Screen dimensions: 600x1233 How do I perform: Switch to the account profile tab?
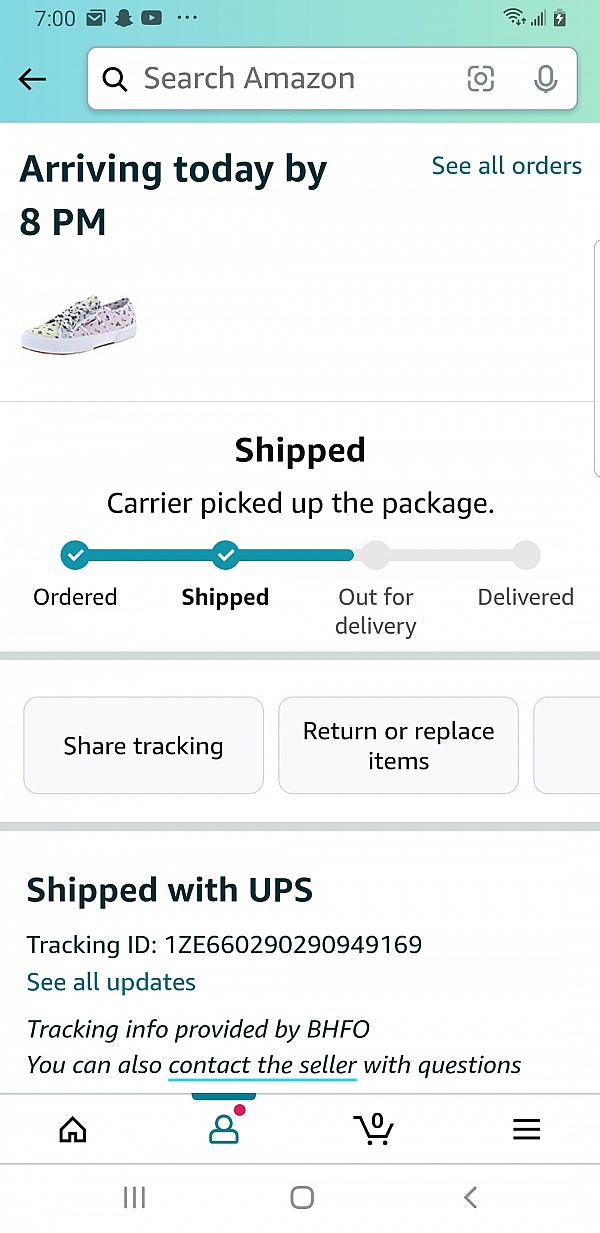[224, 1130]
